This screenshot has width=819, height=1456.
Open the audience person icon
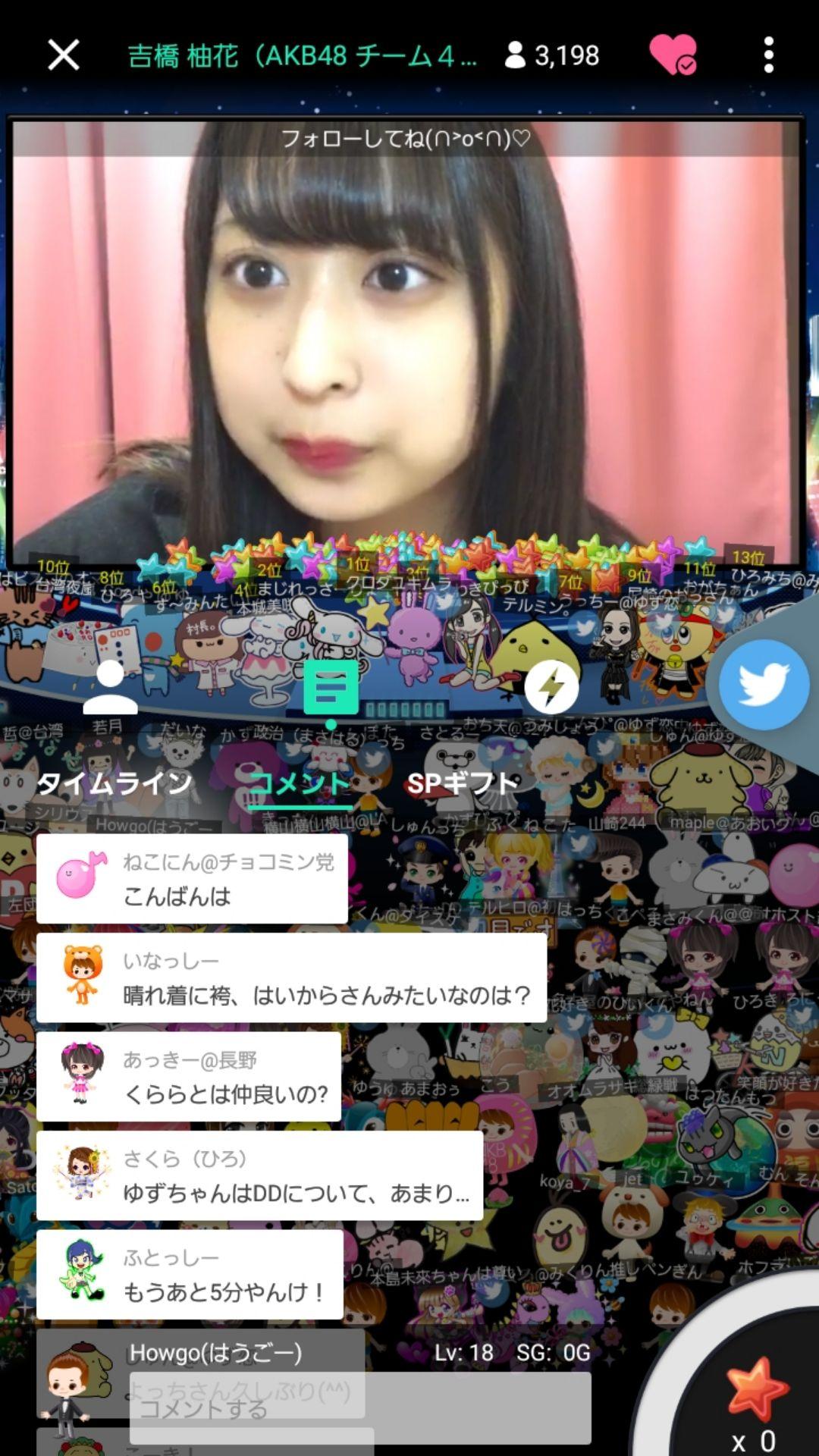110,687
